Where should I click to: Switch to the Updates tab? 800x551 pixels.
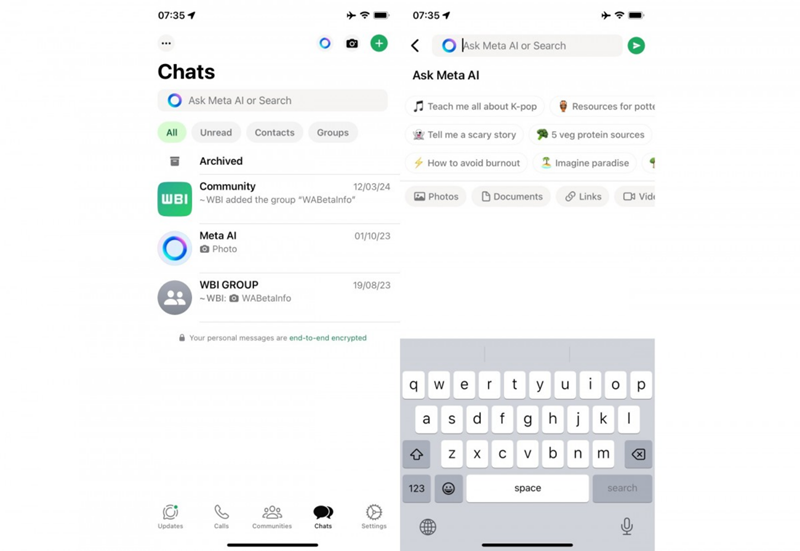[x=171, y=515]
